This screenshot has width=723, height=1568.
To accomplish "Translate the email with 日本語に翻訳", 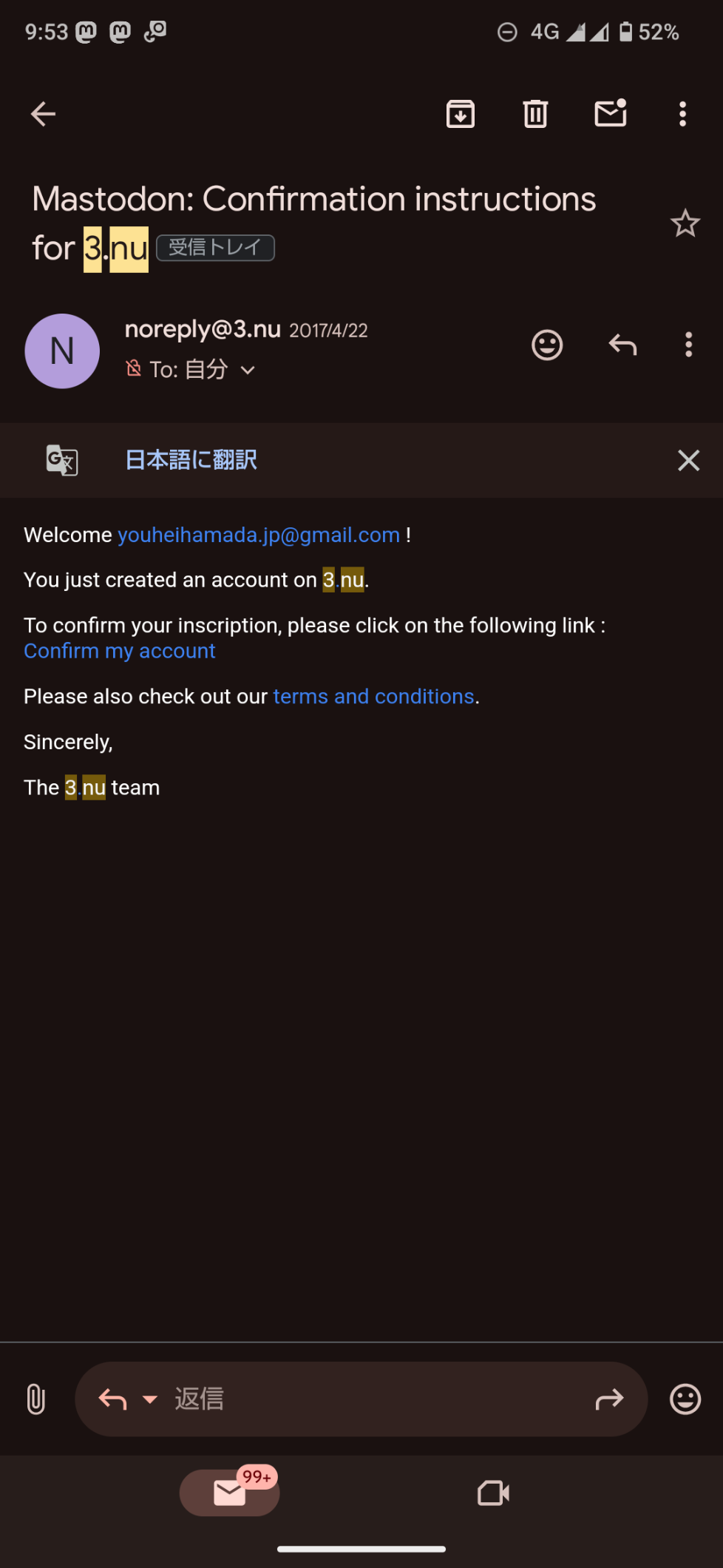I will pos(191,460).
